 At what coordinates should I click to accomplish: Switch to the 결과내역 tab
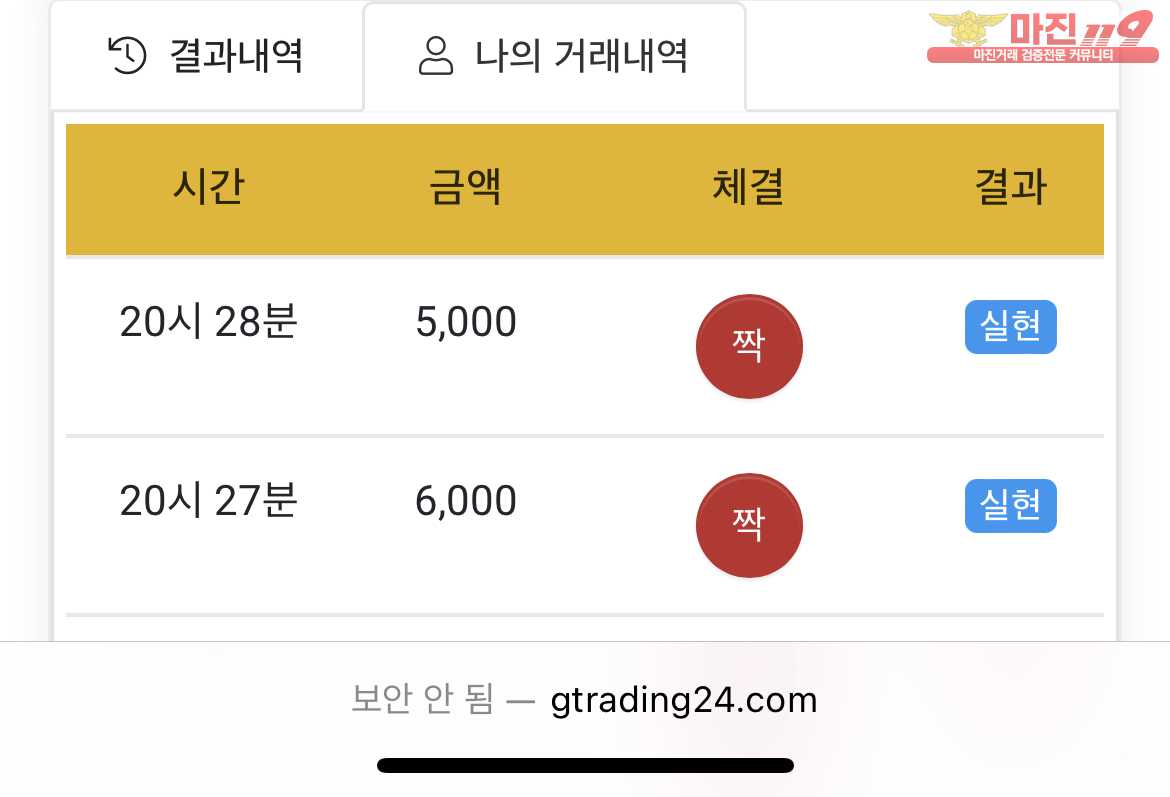point(206,56)
